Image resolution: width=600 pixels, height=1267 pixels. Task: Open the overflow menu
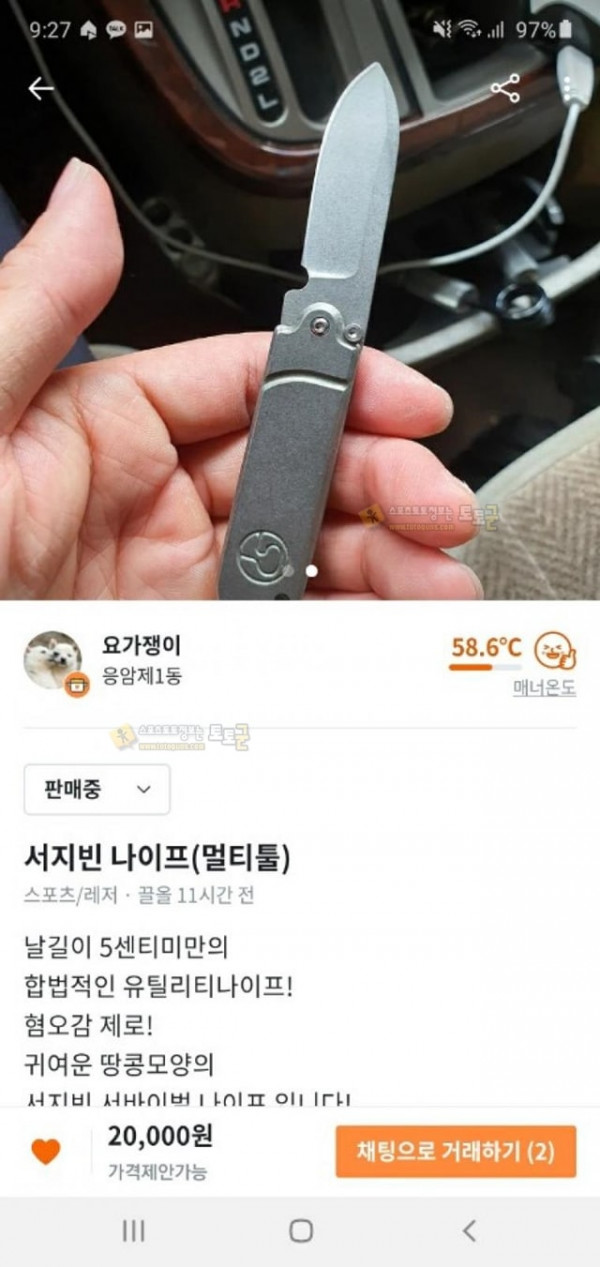(569, 88)
